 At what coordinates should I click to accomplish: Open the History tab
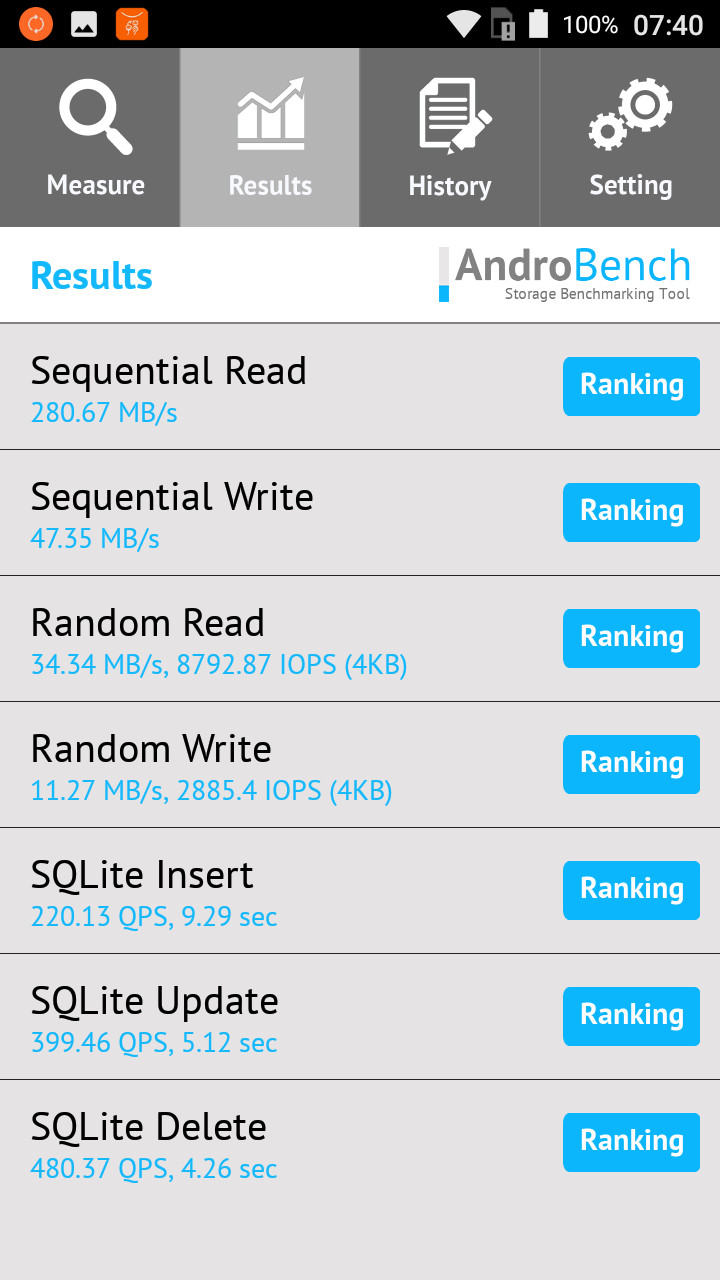tap(450, 138)
